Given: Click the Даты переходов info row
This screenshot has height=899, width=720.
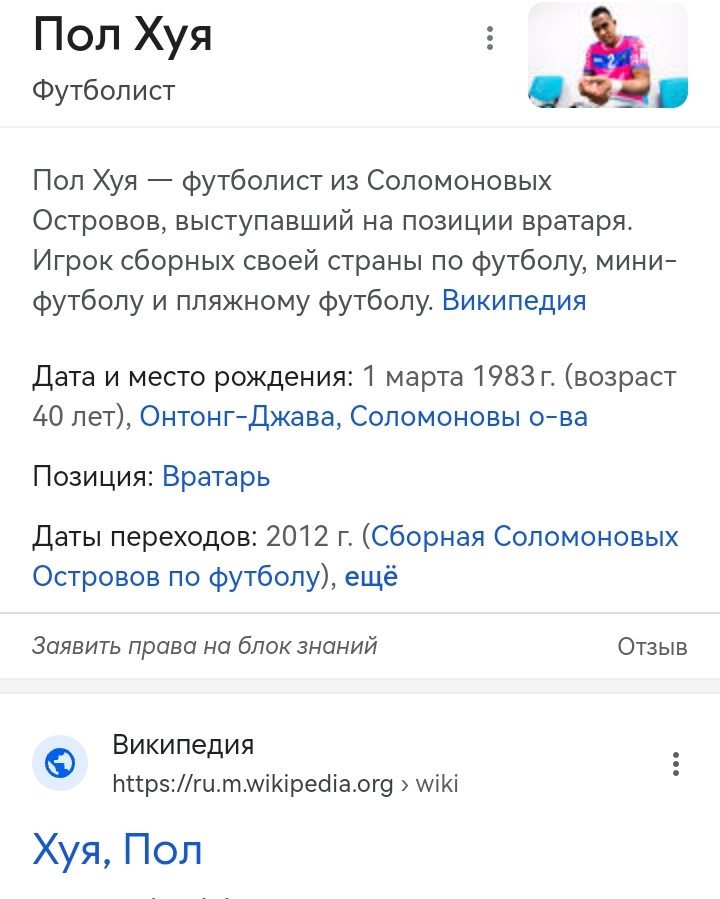Looking at the screenshot, I should tap(145, 537).
